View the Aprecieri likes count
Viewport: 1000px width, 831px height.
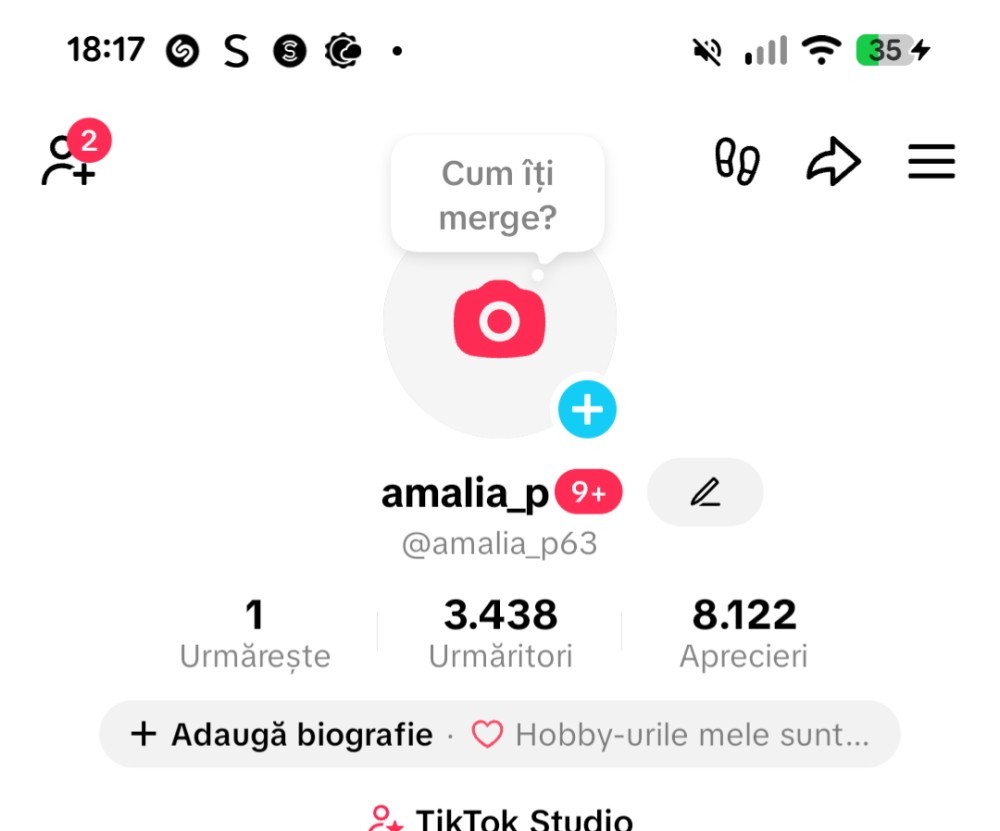point(744,634)
